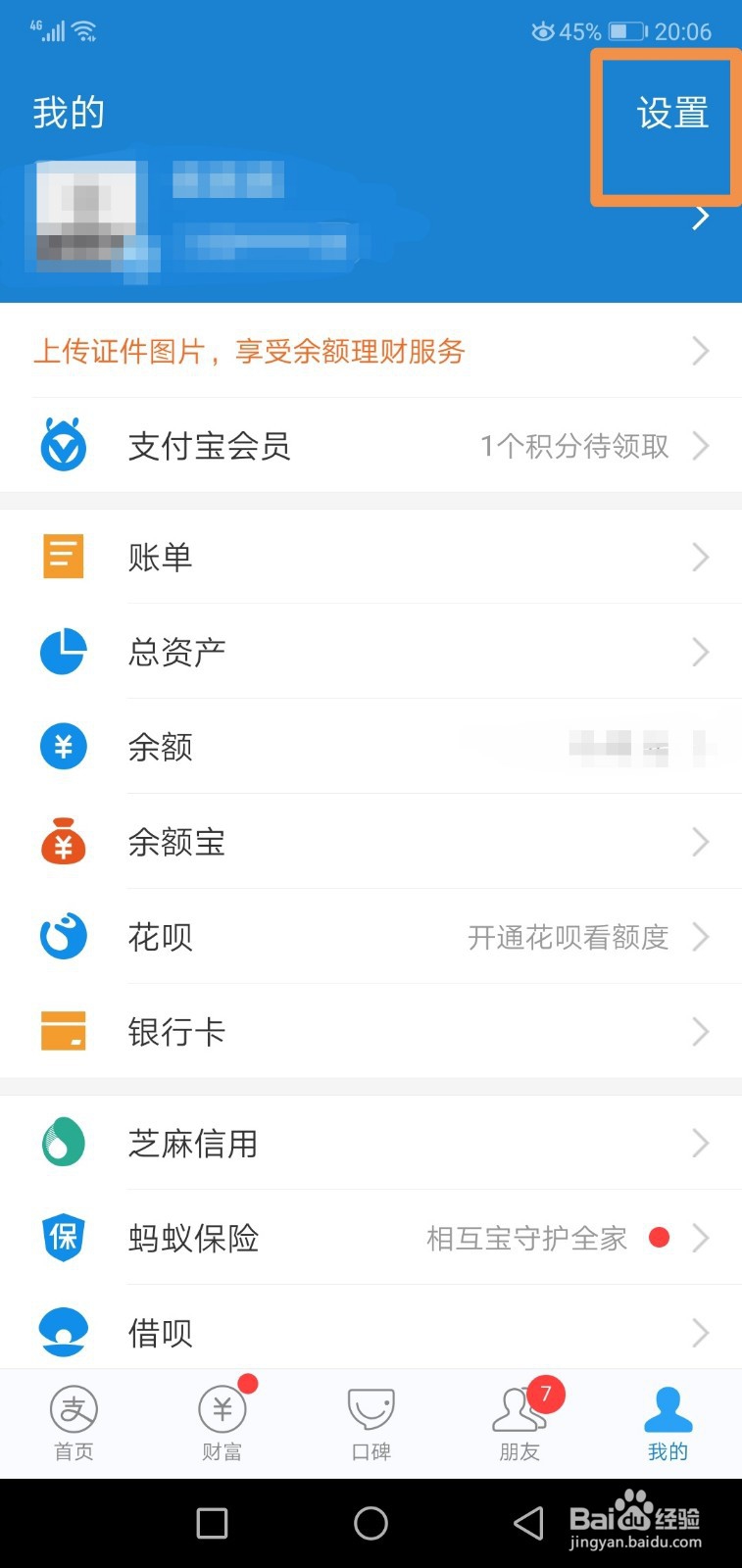Viewport: 742px width, 1568px height.
Task: Click the 余额 balance icon
Action: 63,746
